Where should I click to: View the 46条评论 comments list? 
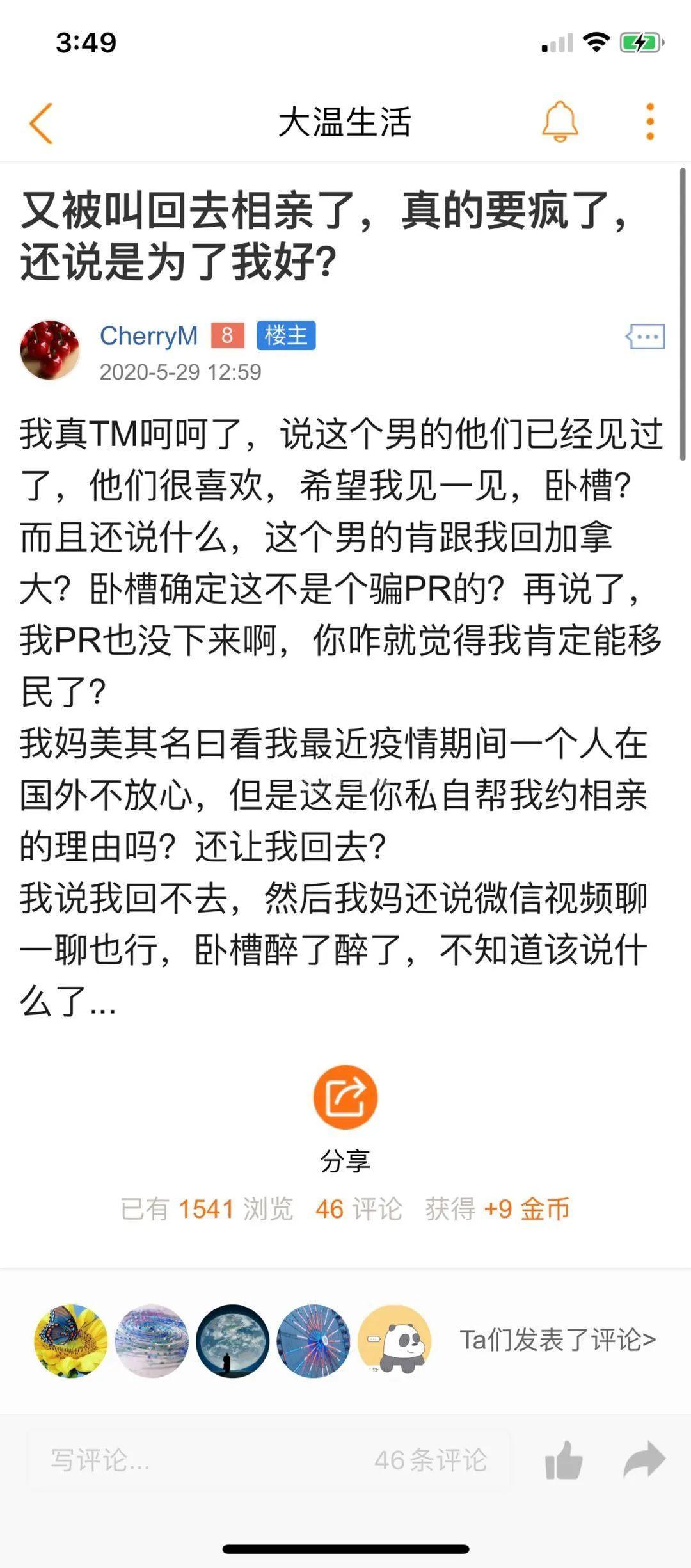pyautogui.click(x=431, y=1460)
